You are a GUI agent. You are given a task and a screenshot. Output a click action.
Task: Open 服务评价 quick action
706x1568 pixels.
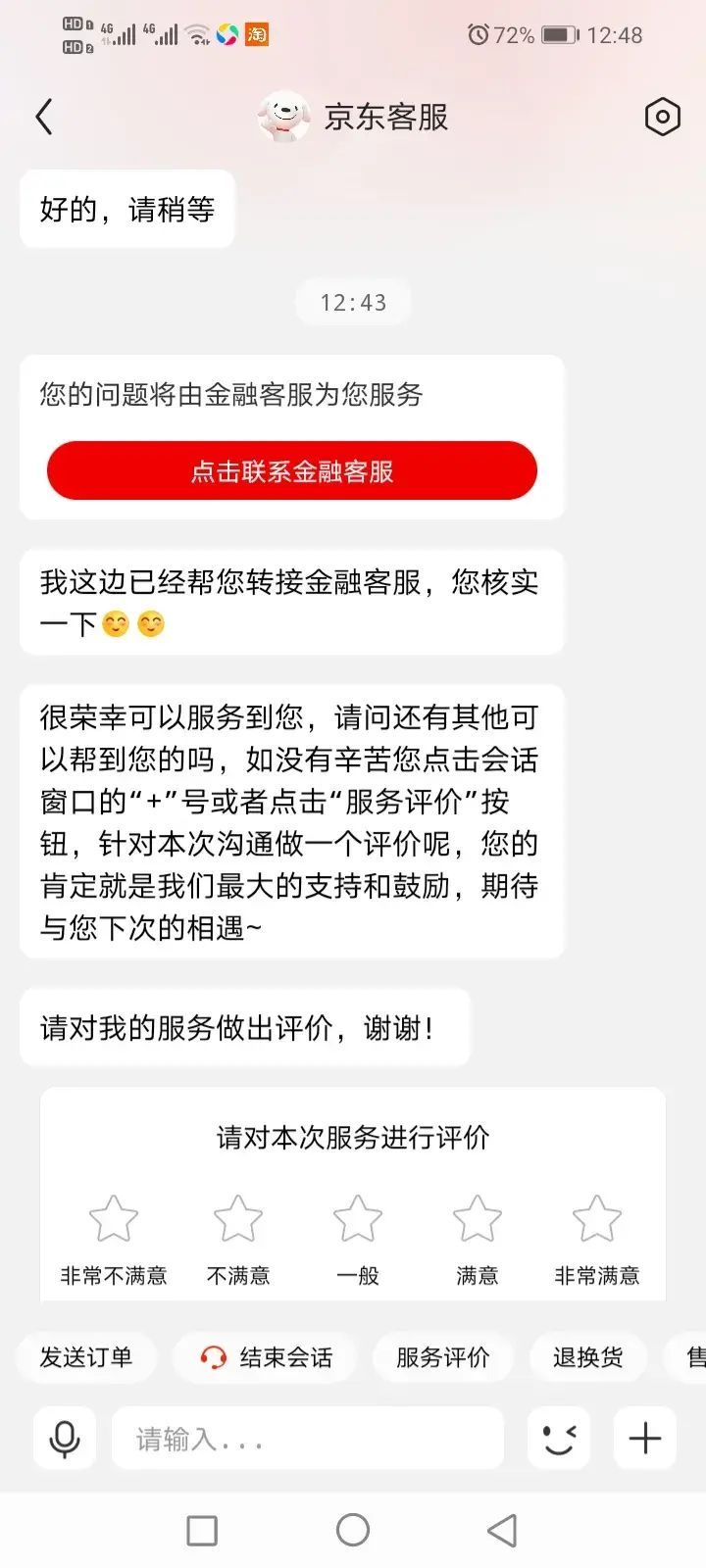(x=442, y=1357)
